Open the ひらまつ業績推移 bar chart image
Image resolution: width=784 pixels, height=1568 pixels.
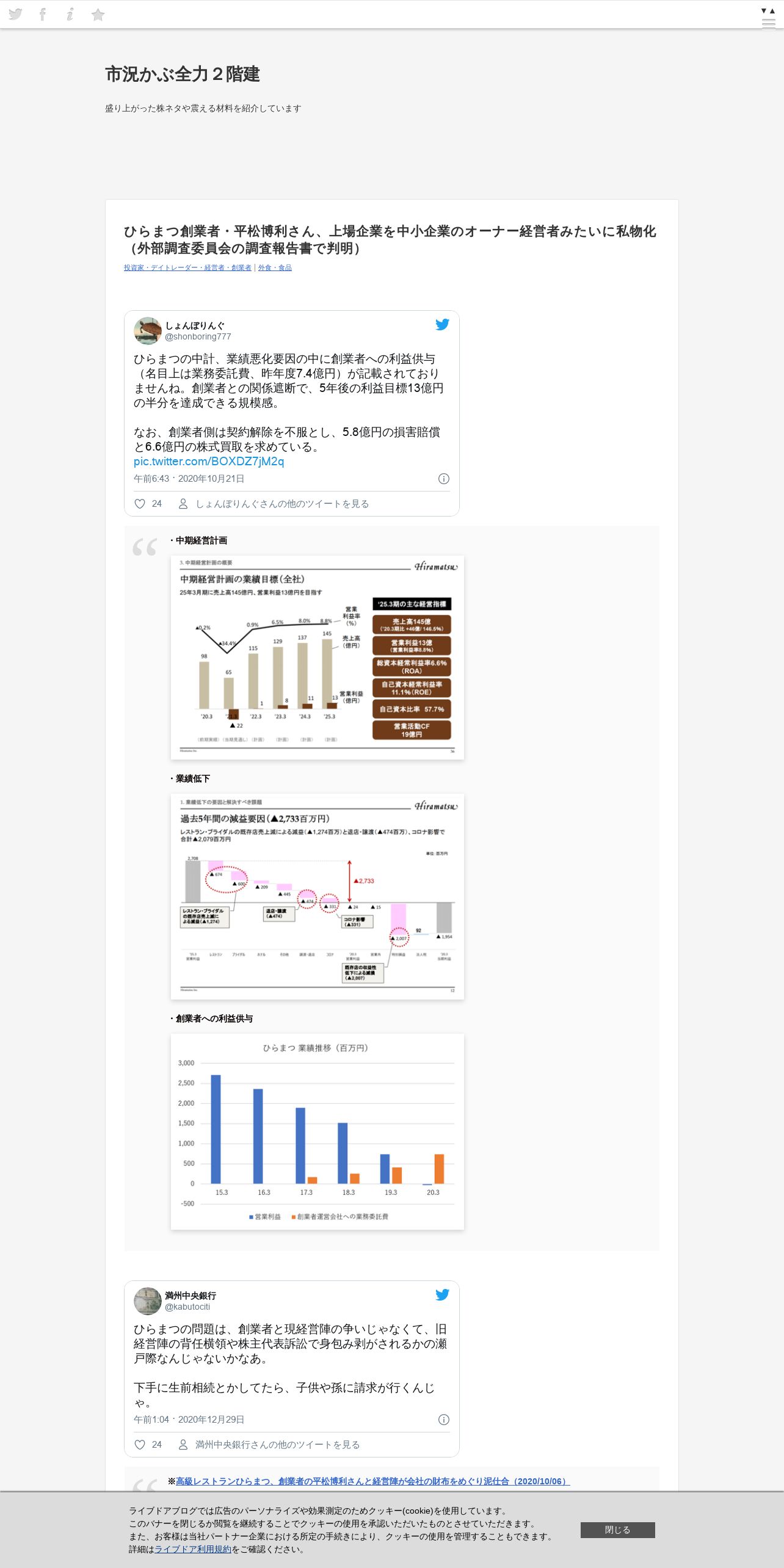(x=318, y=1131)
